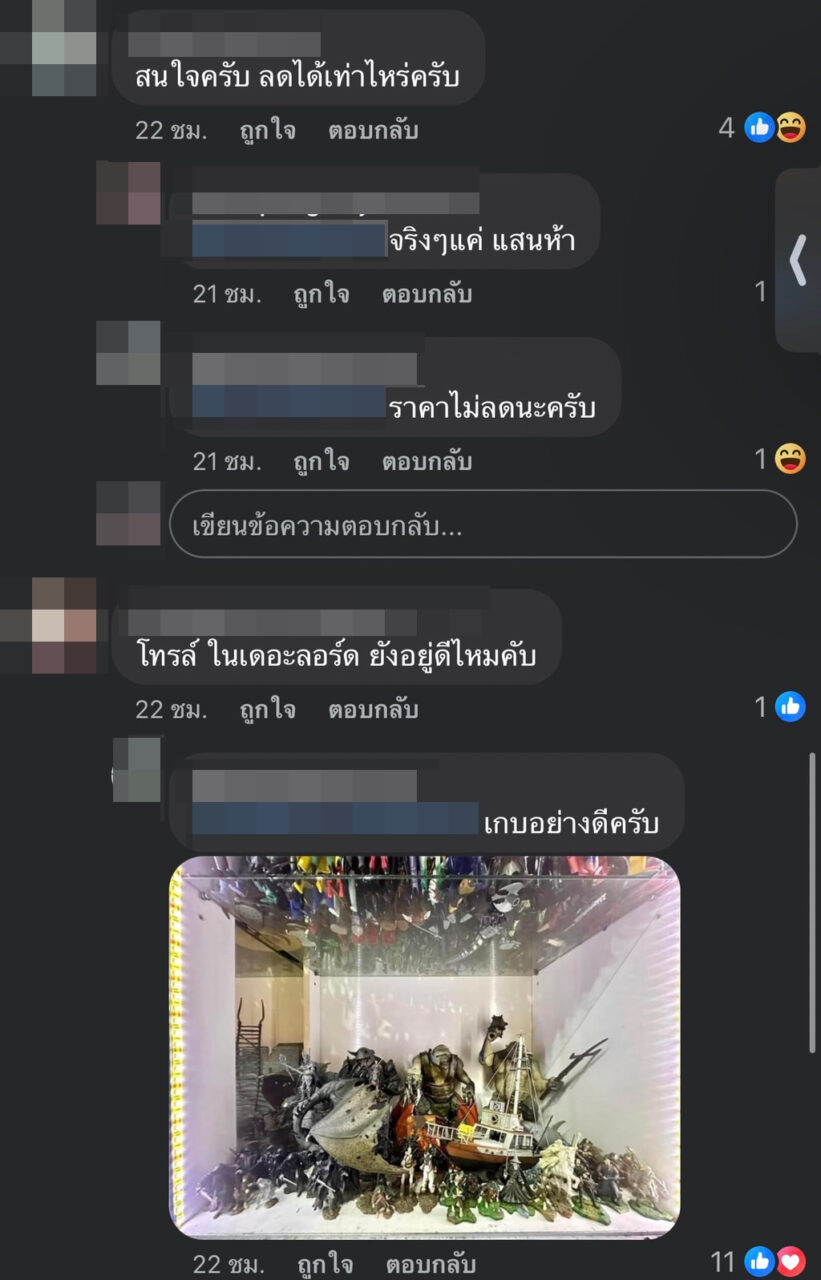Like the comment "โทรล์ ในเดอะลอร์ด ยังอยู่ดีไหมคับ"
This screenshot has height=1280, width=821.
(x=267, y=709)
